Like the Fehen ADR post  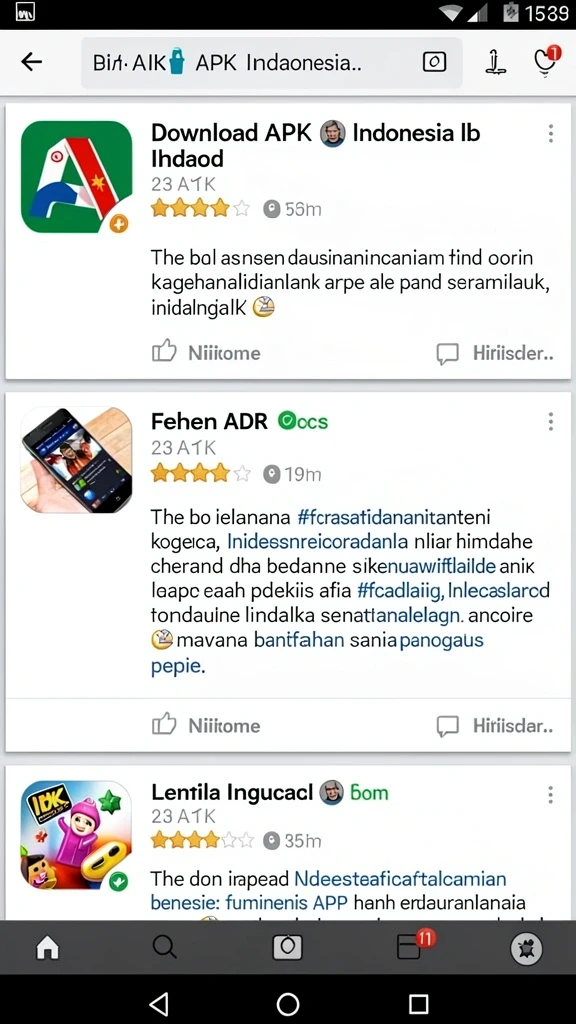coord(206,726)
